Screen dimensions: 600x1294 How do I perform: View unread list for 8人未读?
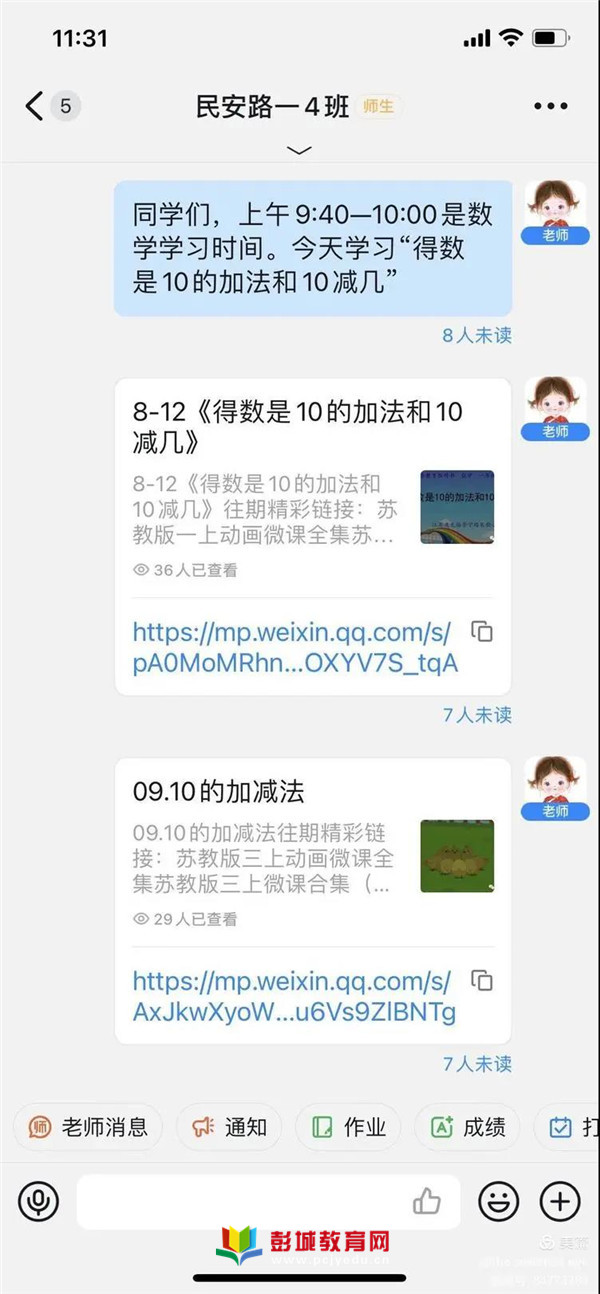tap(477, 335)
